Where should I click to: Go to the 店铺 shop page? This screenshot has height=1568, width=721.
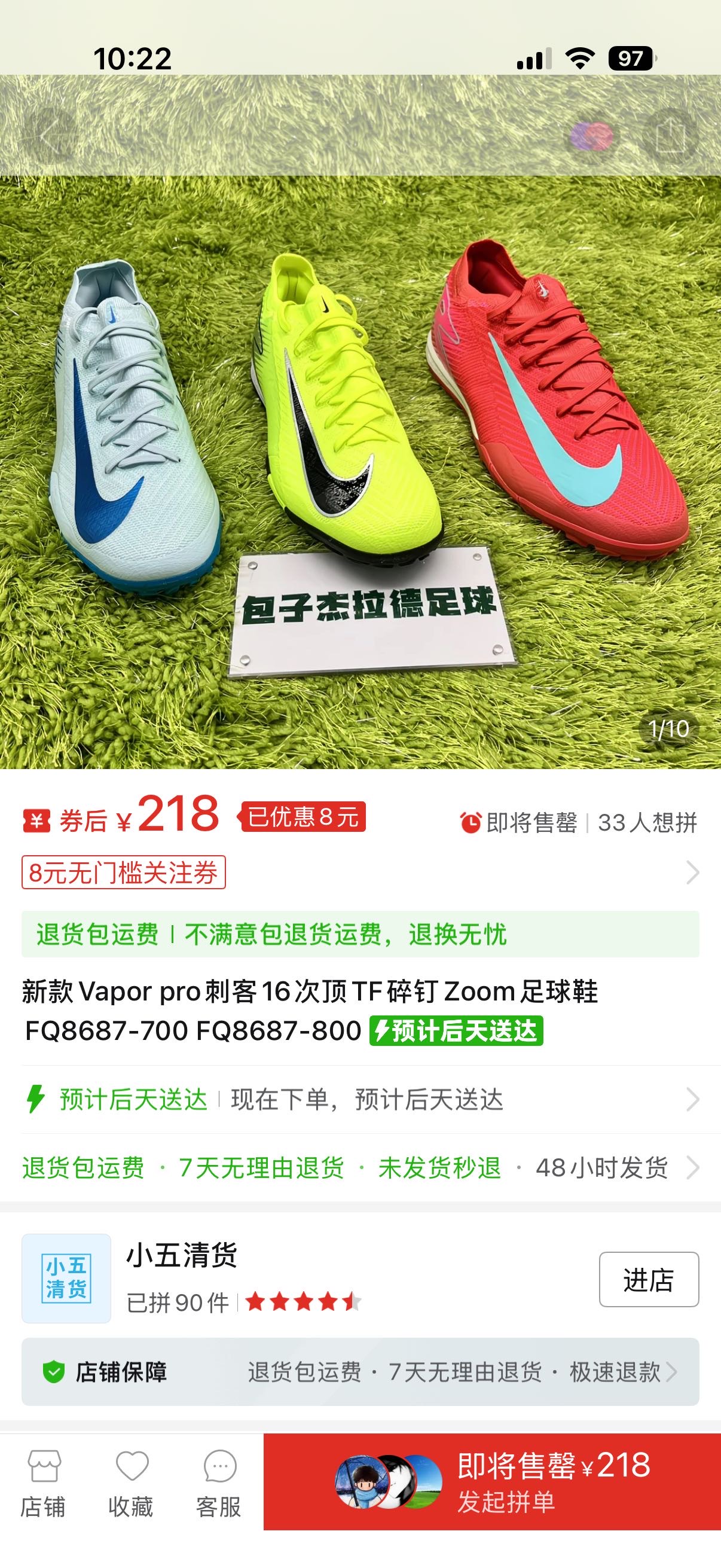(42, 1484)
